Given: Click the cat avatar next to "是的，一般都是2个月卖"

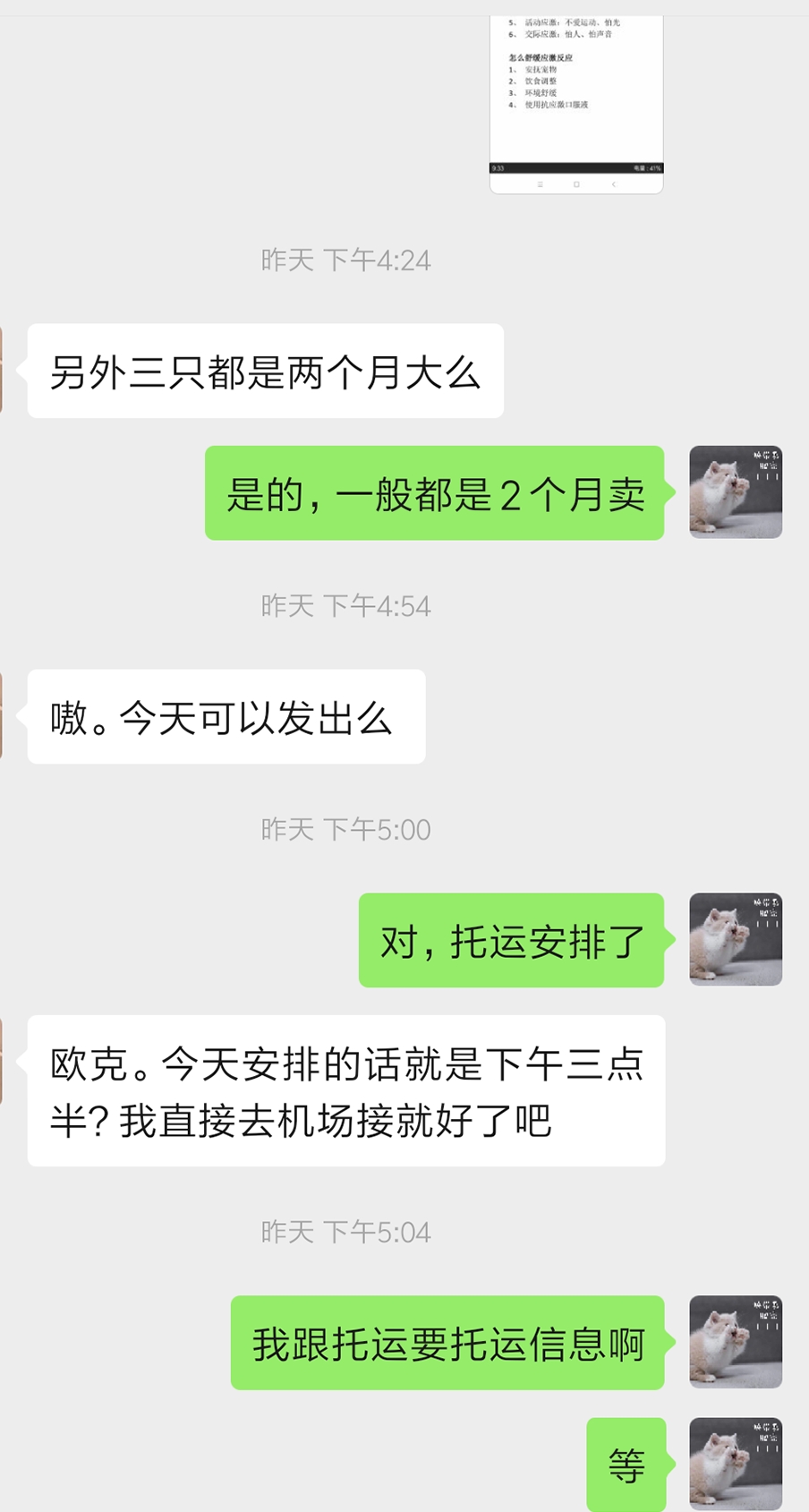Looking at the screenshot, I should [736, 493].
